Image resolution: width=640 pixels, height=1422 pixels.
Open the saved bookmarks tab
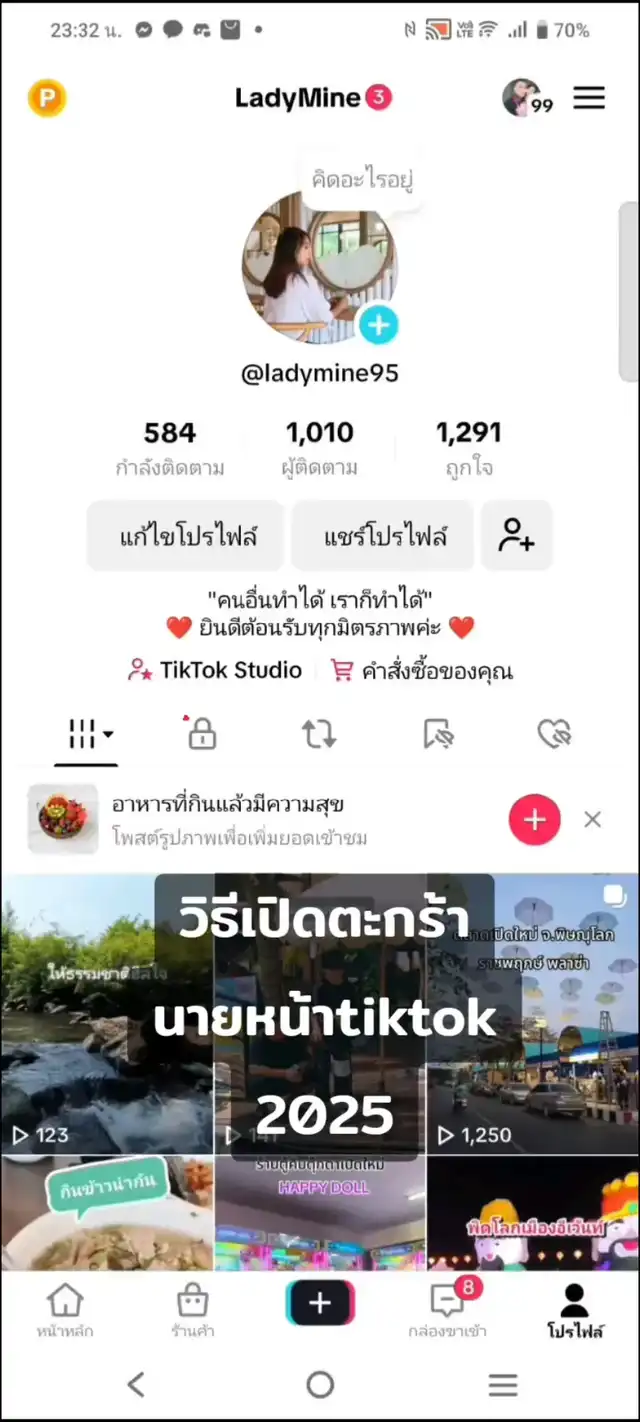438,735
